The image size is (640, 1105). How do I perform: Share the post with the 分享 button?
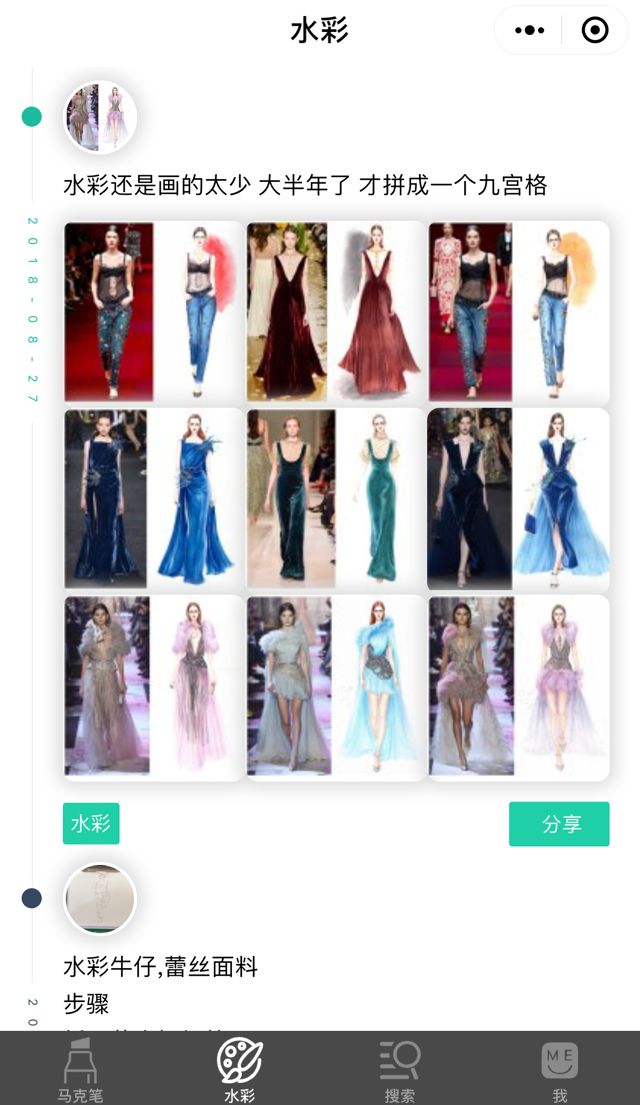coord(559,824)
